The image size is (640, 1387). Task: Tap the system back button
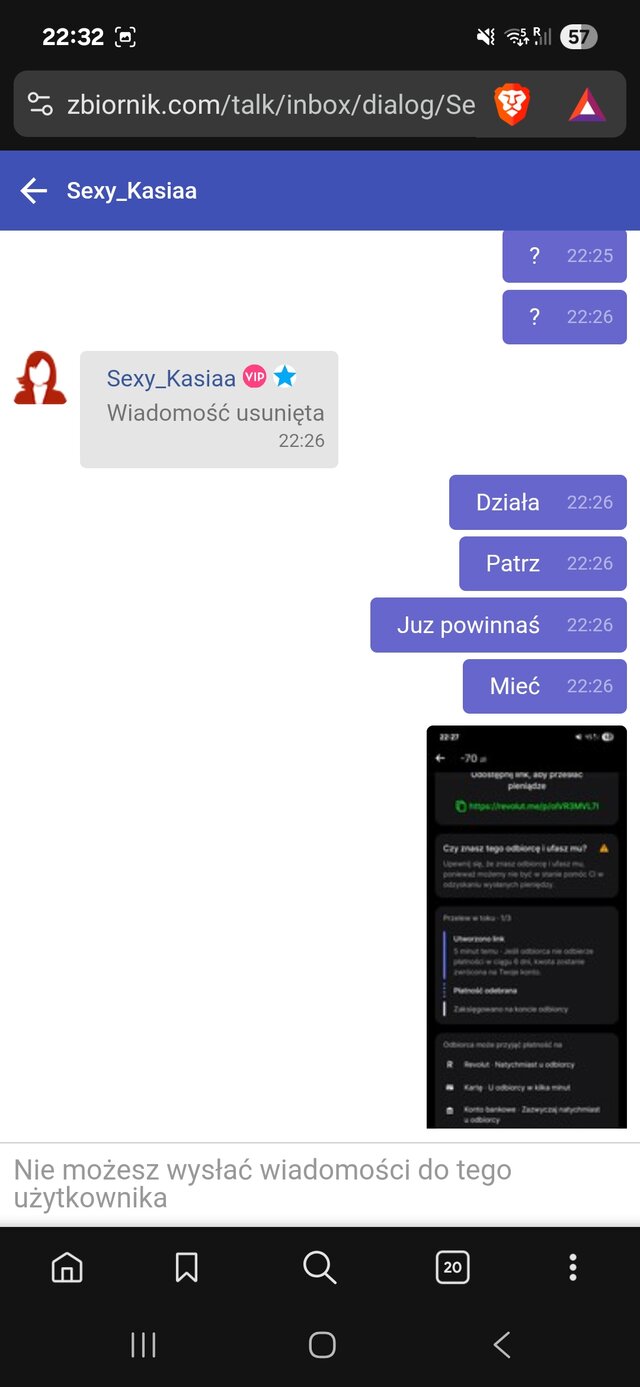point(502,1345)
